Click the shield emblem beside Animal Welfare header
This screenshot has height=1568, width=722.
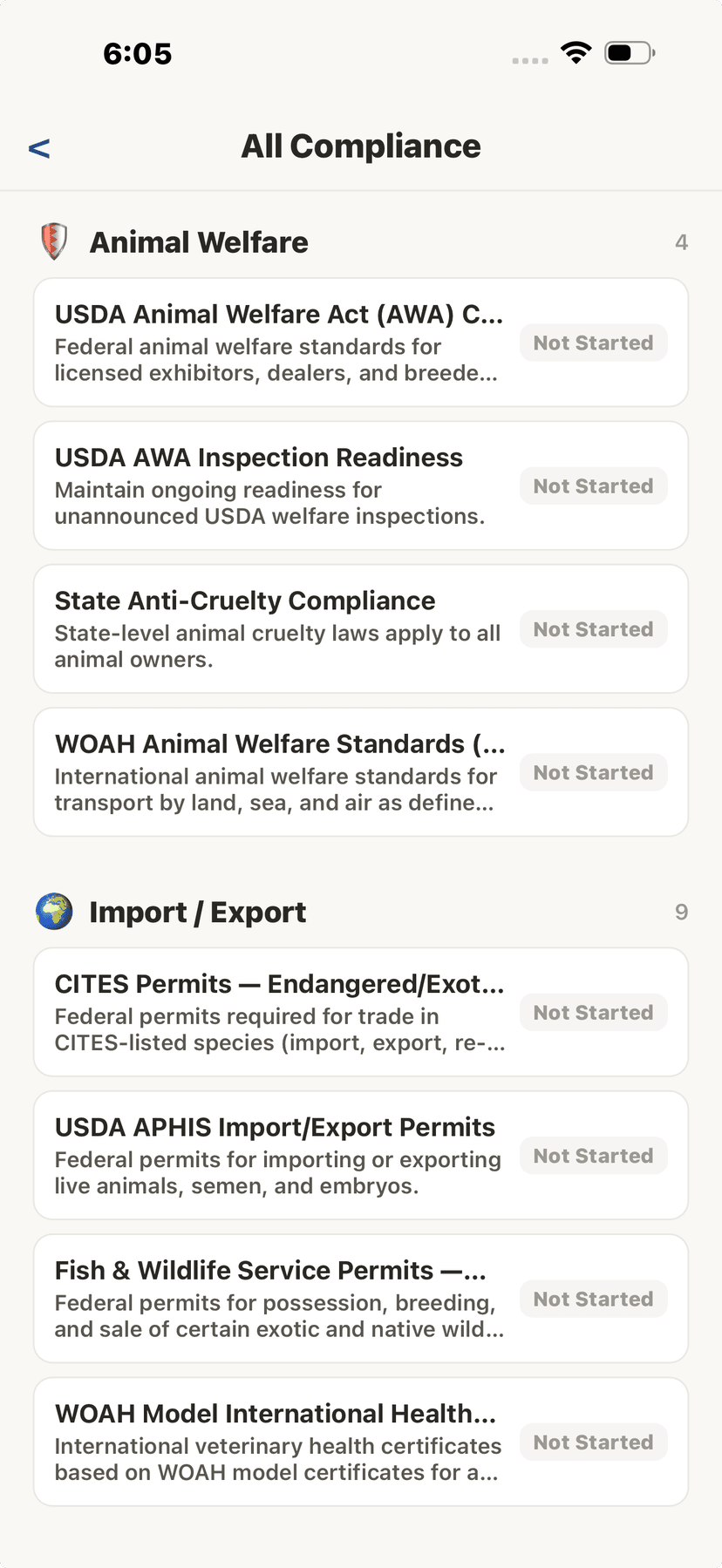point(54,241)
